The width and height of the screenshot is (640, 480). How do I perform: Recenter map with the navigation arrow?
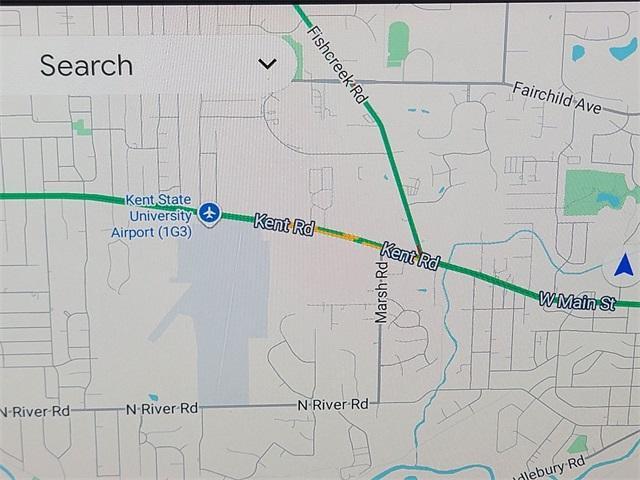624,266
